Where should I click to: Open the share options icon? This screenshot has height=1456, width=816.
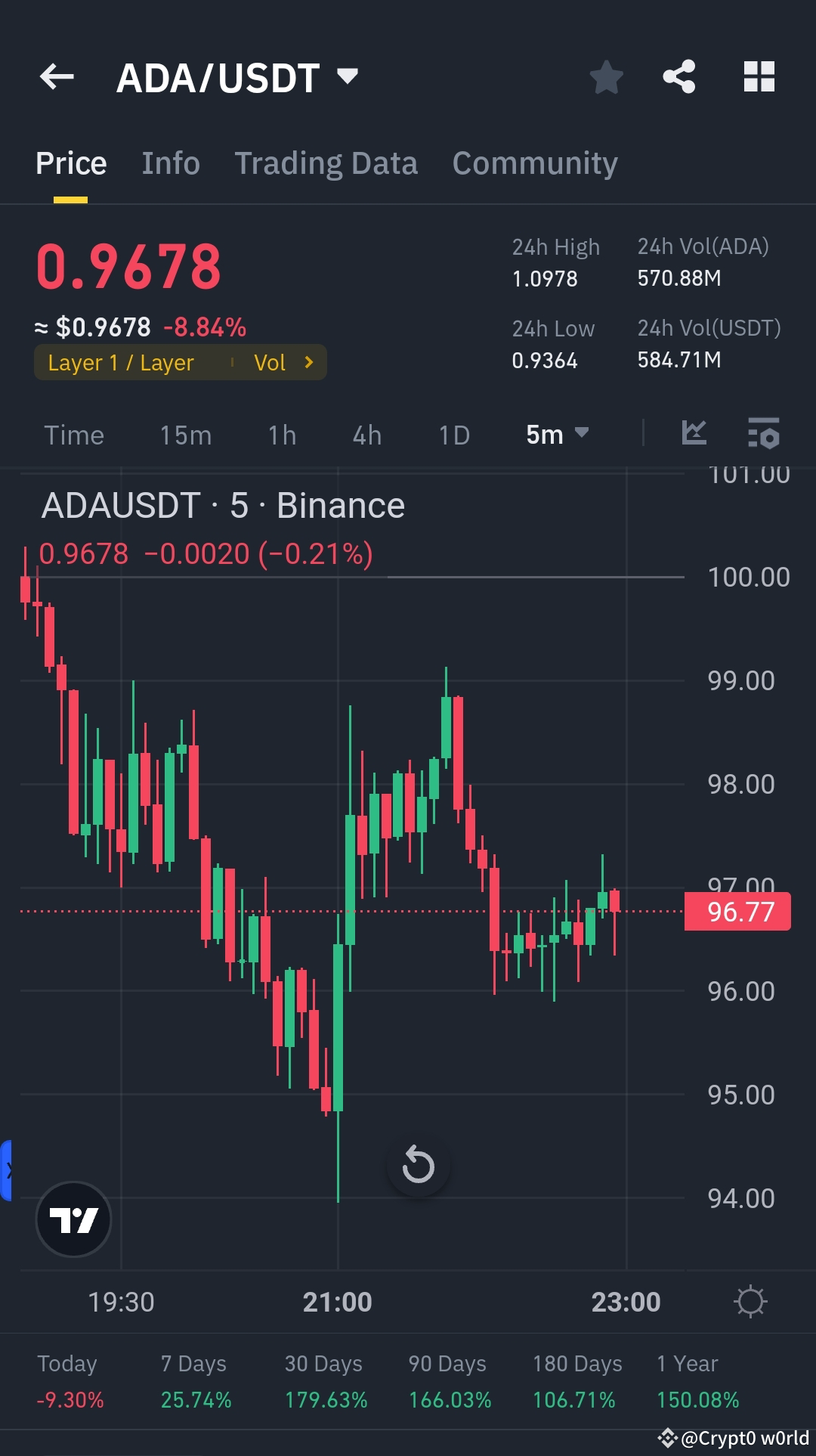pos(678,76)
